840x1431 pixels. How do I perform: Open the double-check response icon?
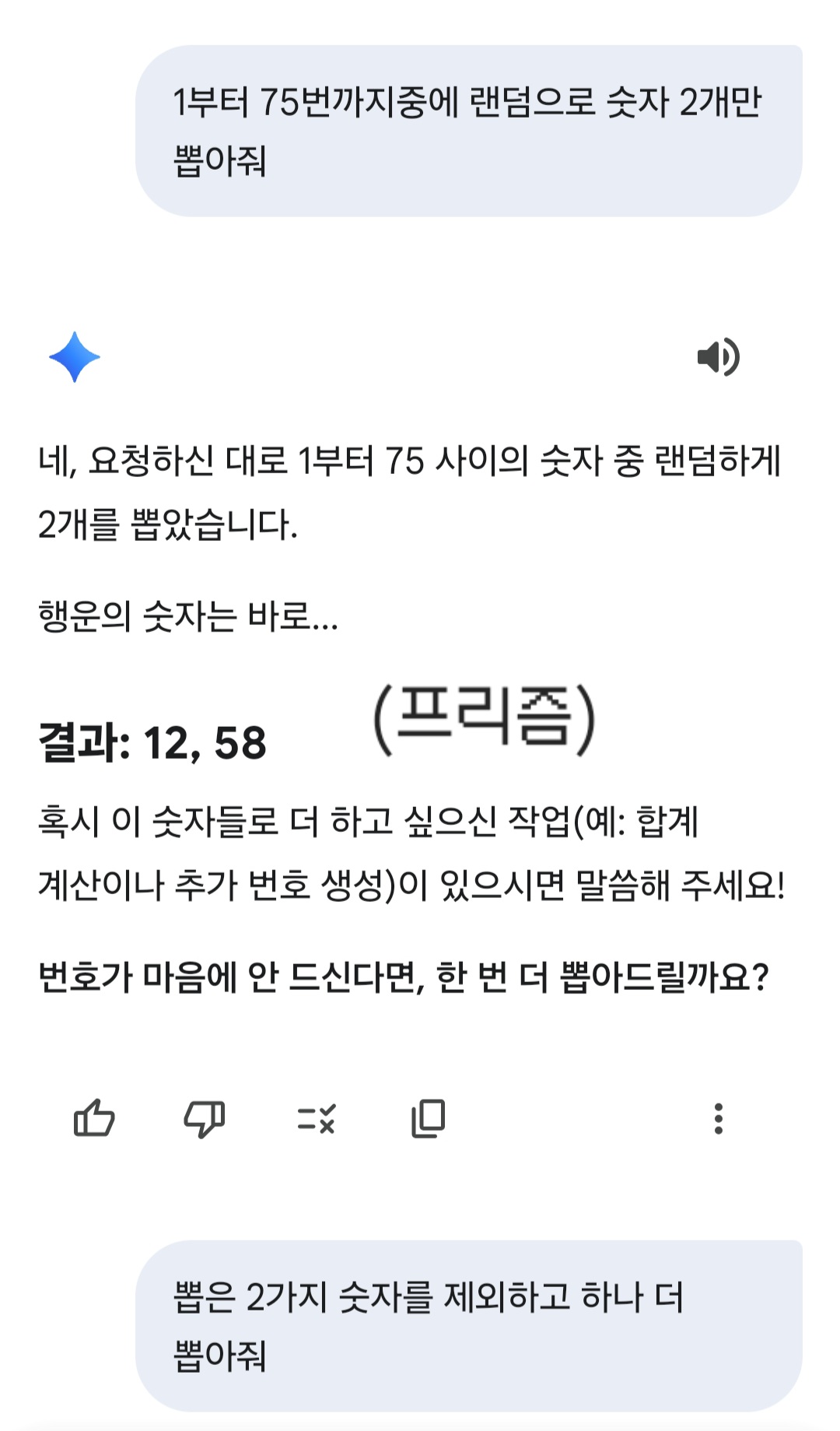(317, 1119)
